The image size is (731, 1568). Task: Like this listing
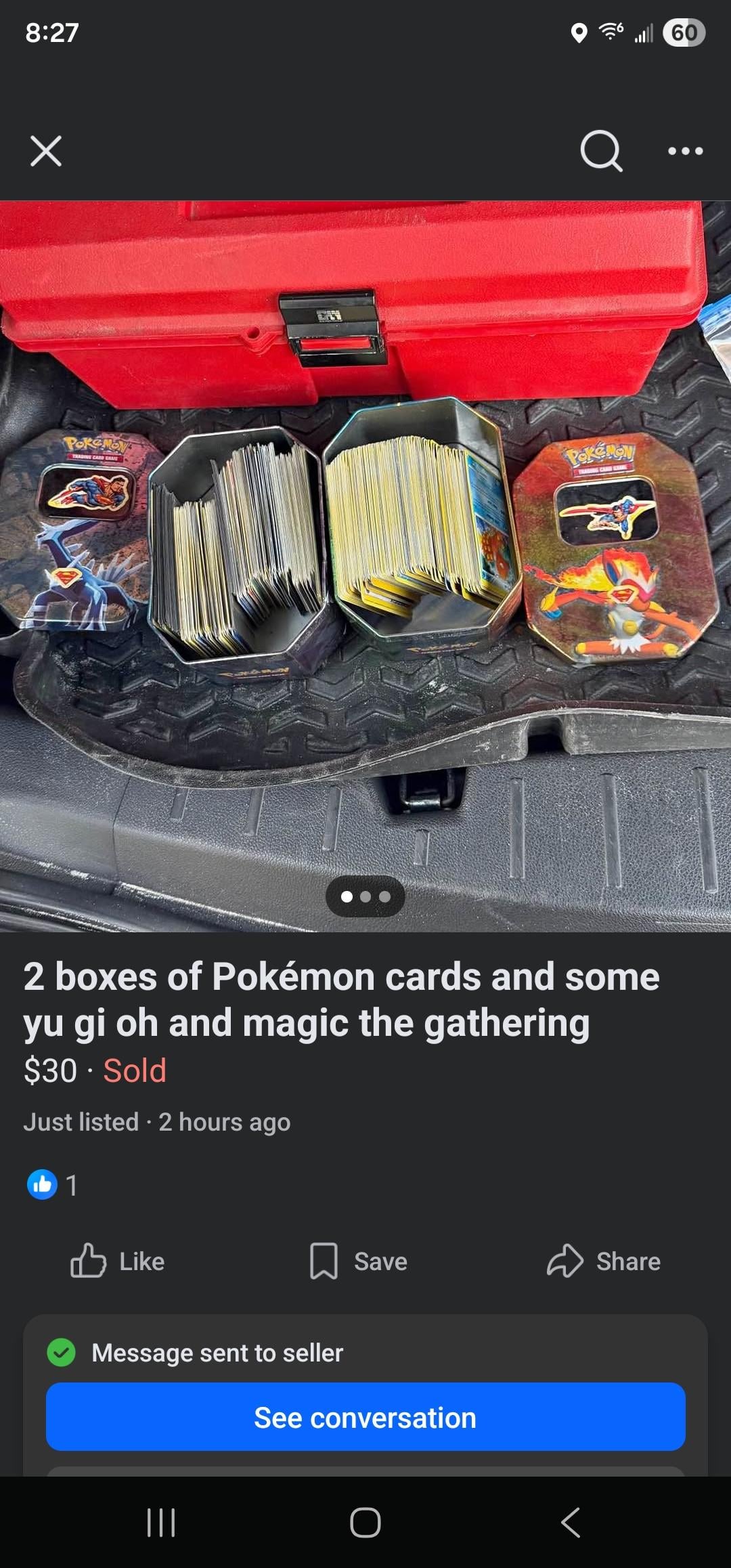click(118, 1261)
